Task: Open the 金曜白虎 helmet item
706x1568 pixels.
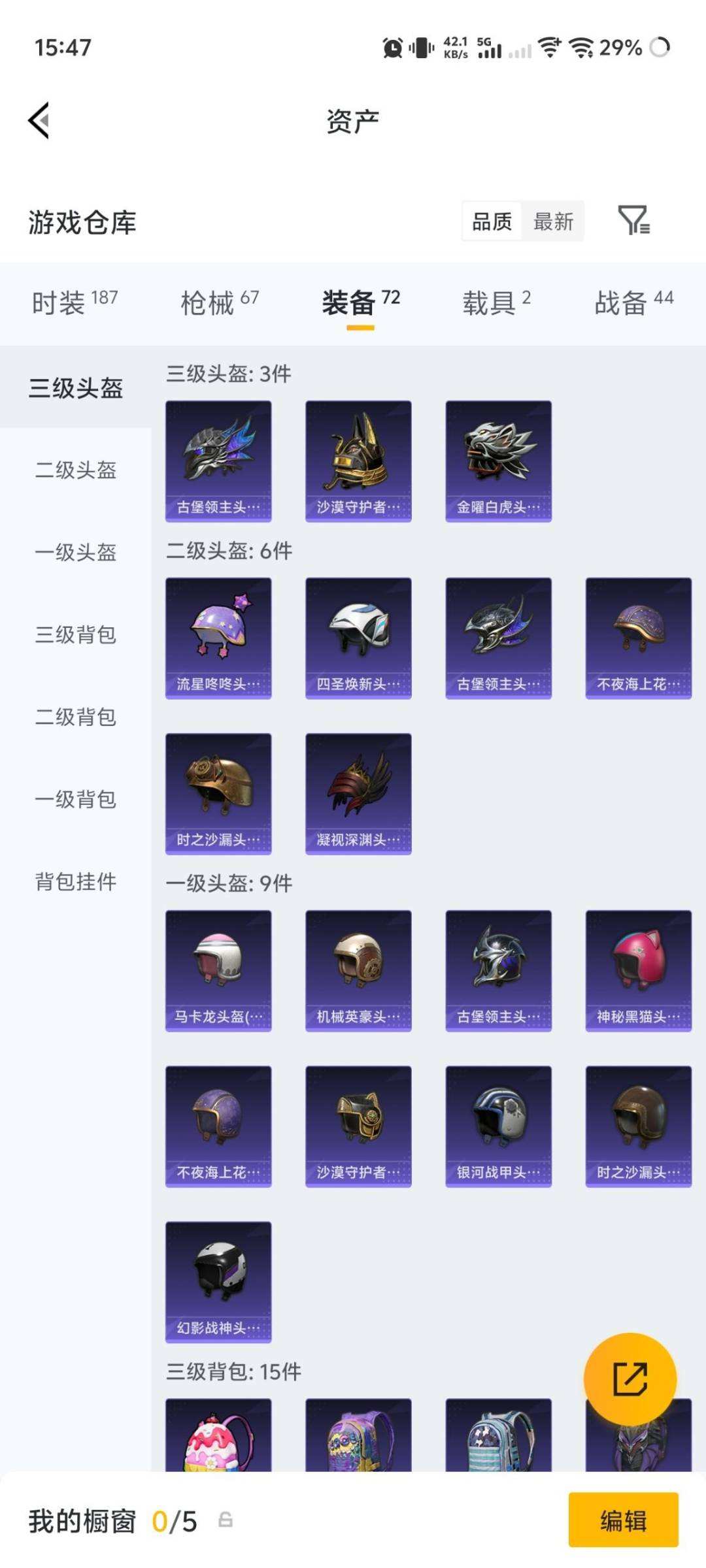Action: pos(498,461)
